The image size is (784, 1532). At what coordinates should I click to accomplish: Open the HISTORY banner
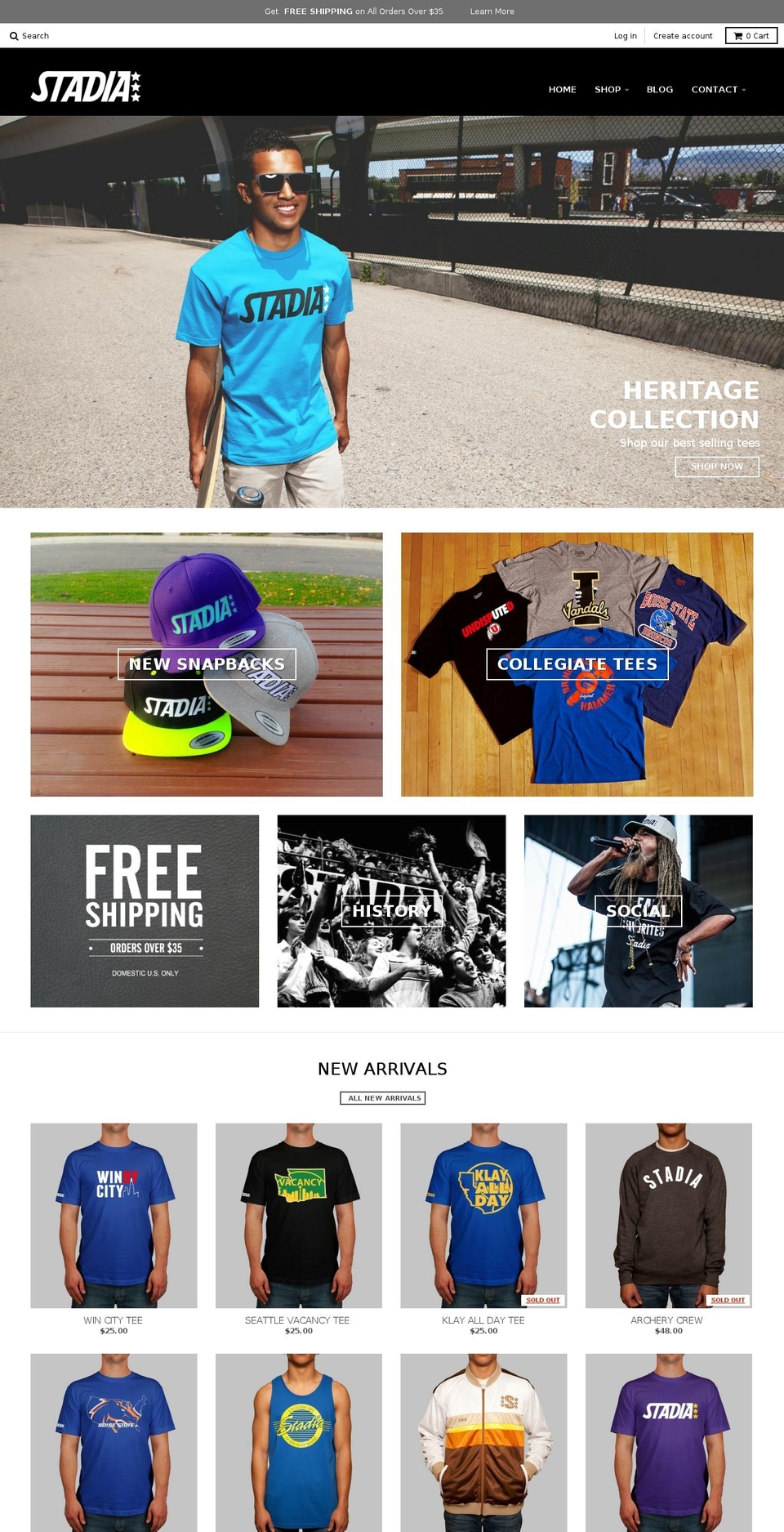click(392, 910)
